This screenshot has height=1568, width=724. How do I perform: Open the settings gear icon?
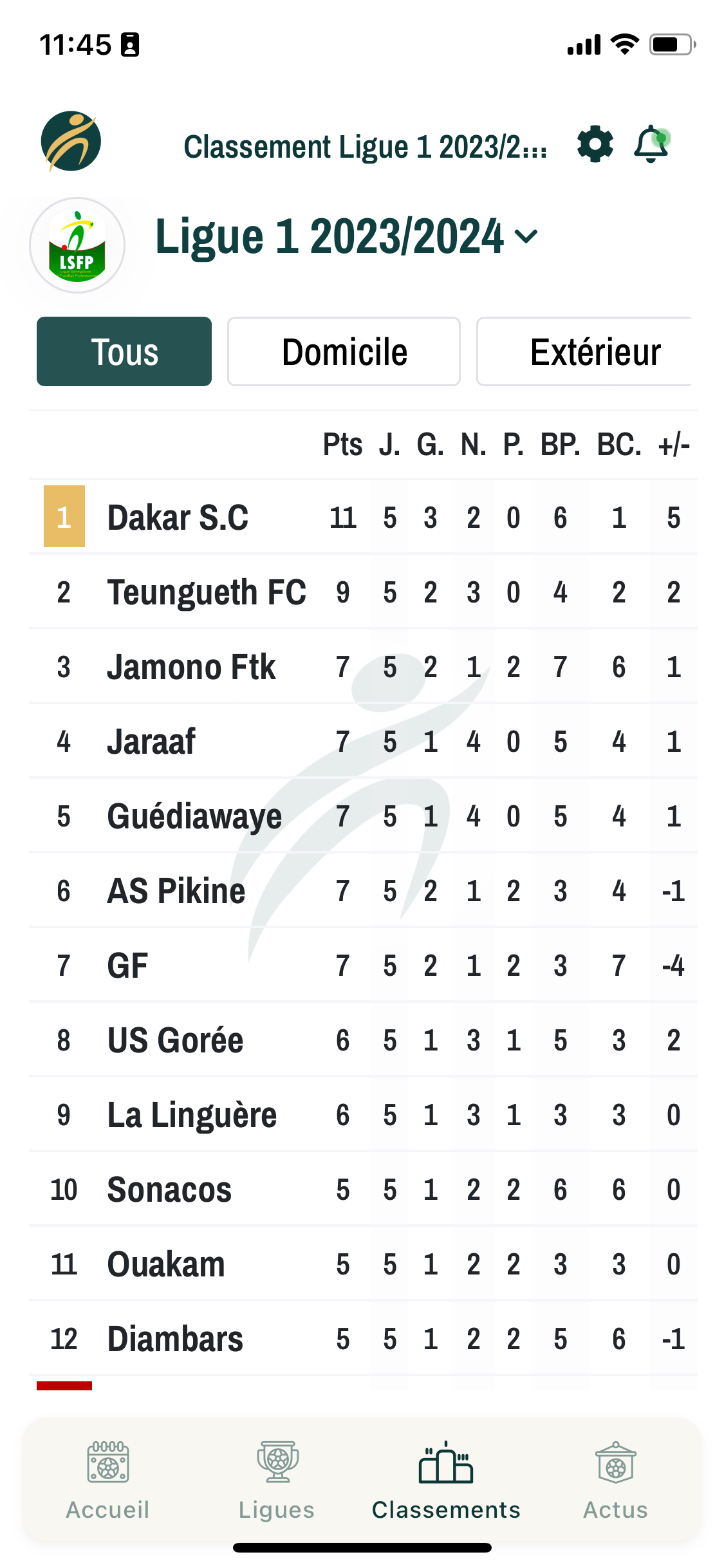[x=595, y=145]
